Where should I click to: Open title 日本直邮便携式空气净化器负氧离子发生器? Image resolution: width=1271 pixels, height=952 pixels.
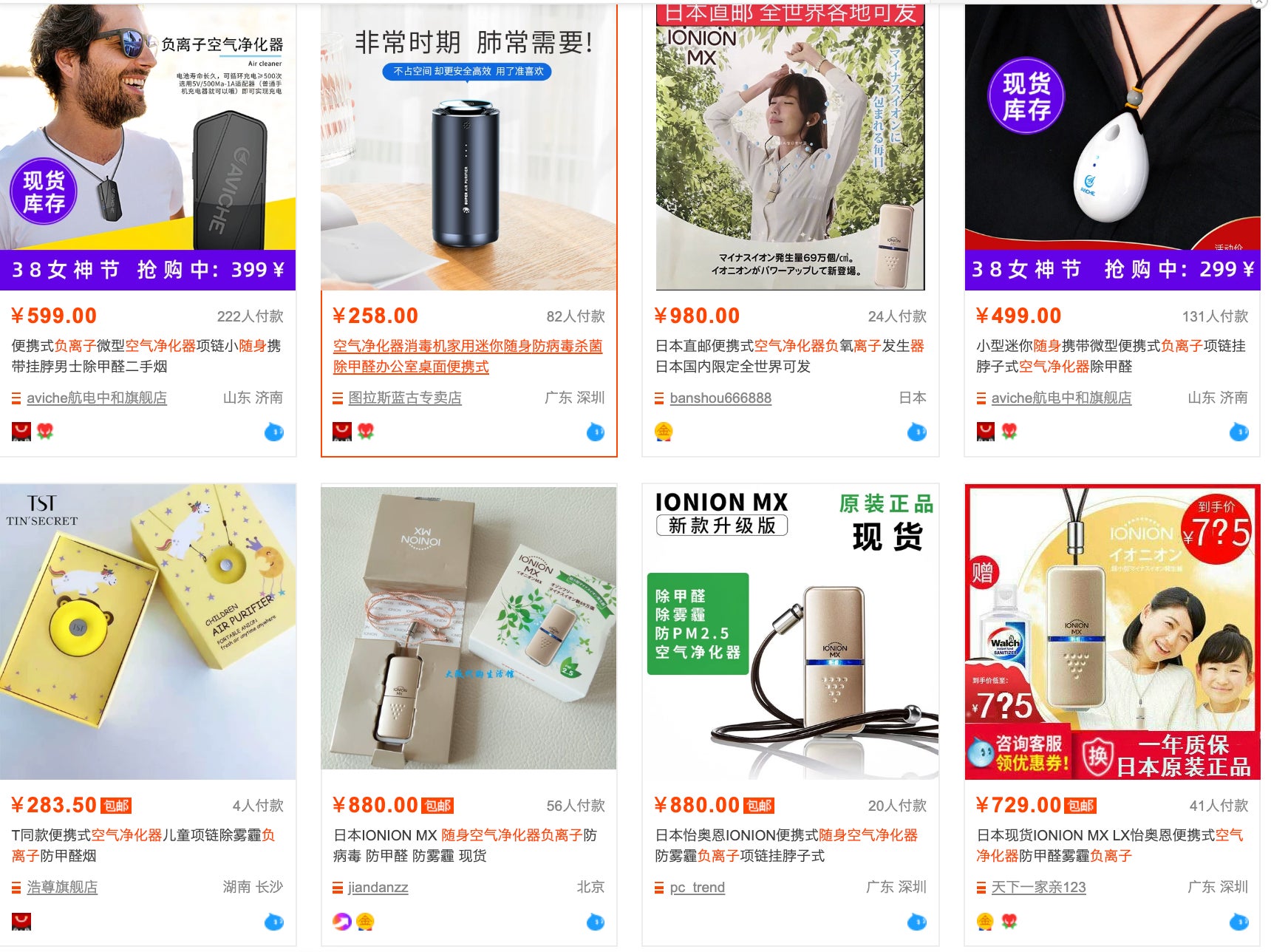pos(789,346)
